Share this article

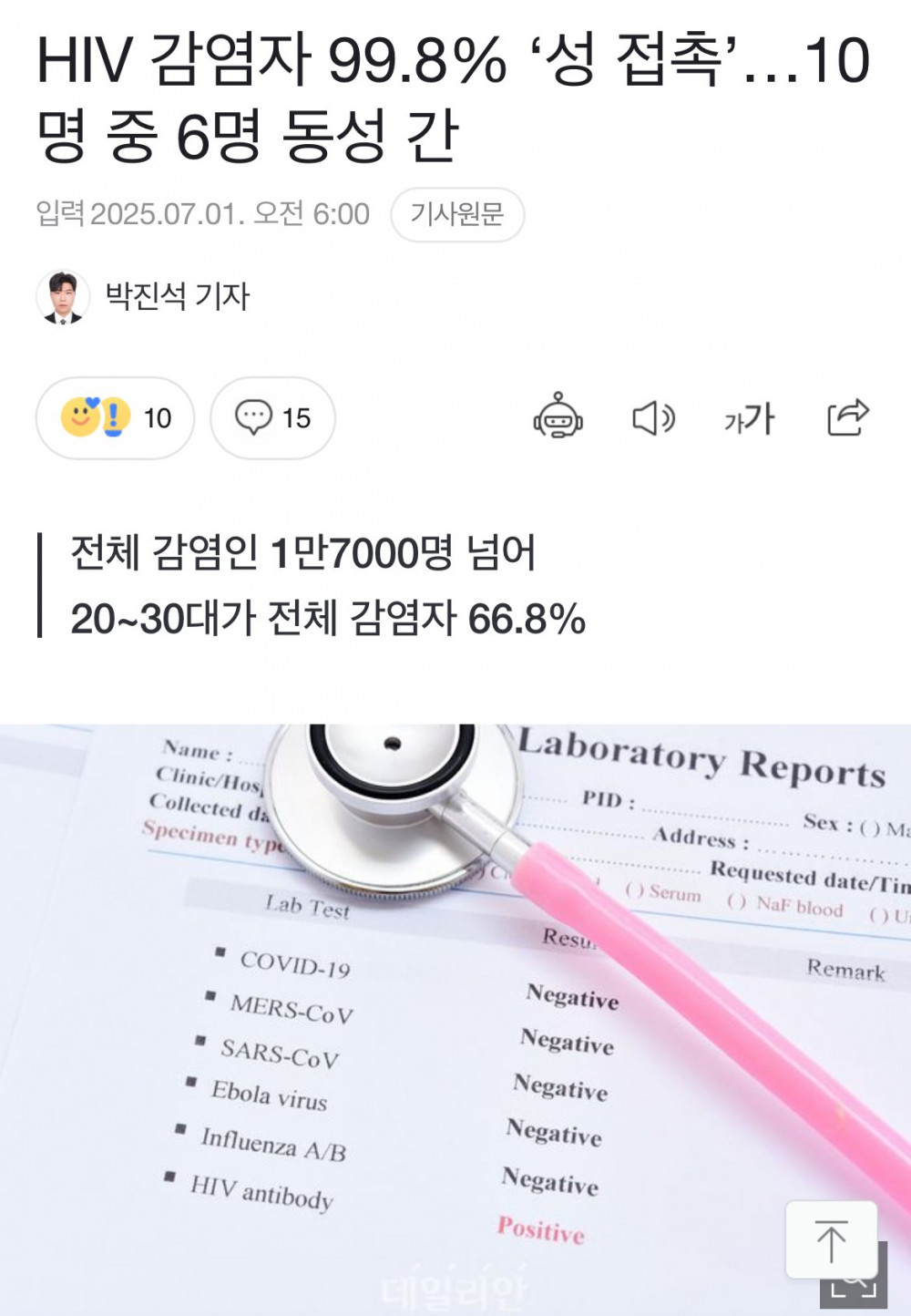[847, 417]
